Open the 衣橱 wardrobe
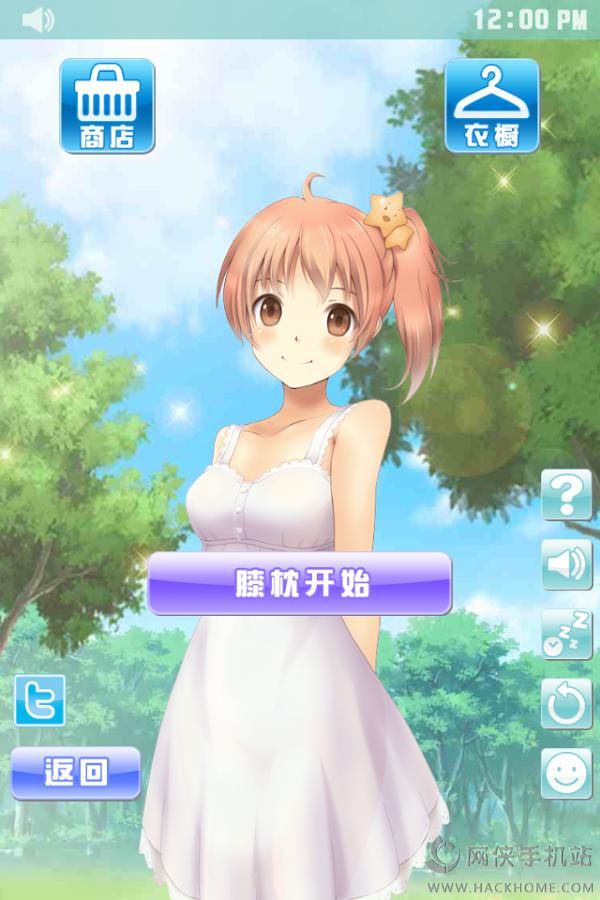Screen dimensions: 600x900 tap(492, 105)
